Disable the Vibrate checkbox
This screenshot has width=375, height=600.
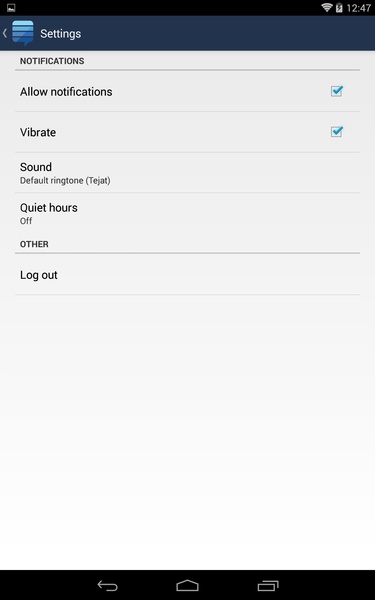[x=337, y=132]
